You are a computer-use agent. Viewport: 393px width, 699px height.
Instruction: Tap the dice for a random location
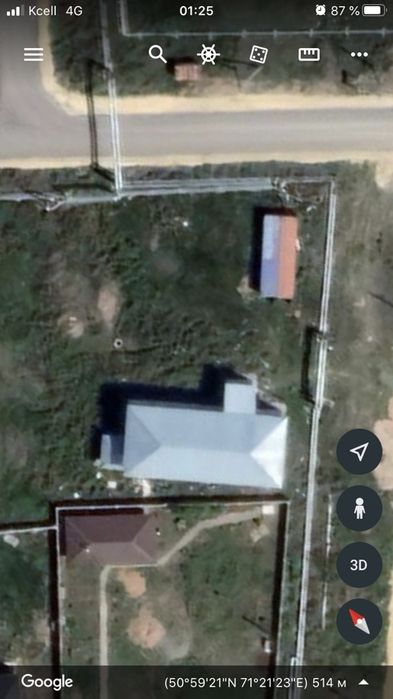click(258, 54)
